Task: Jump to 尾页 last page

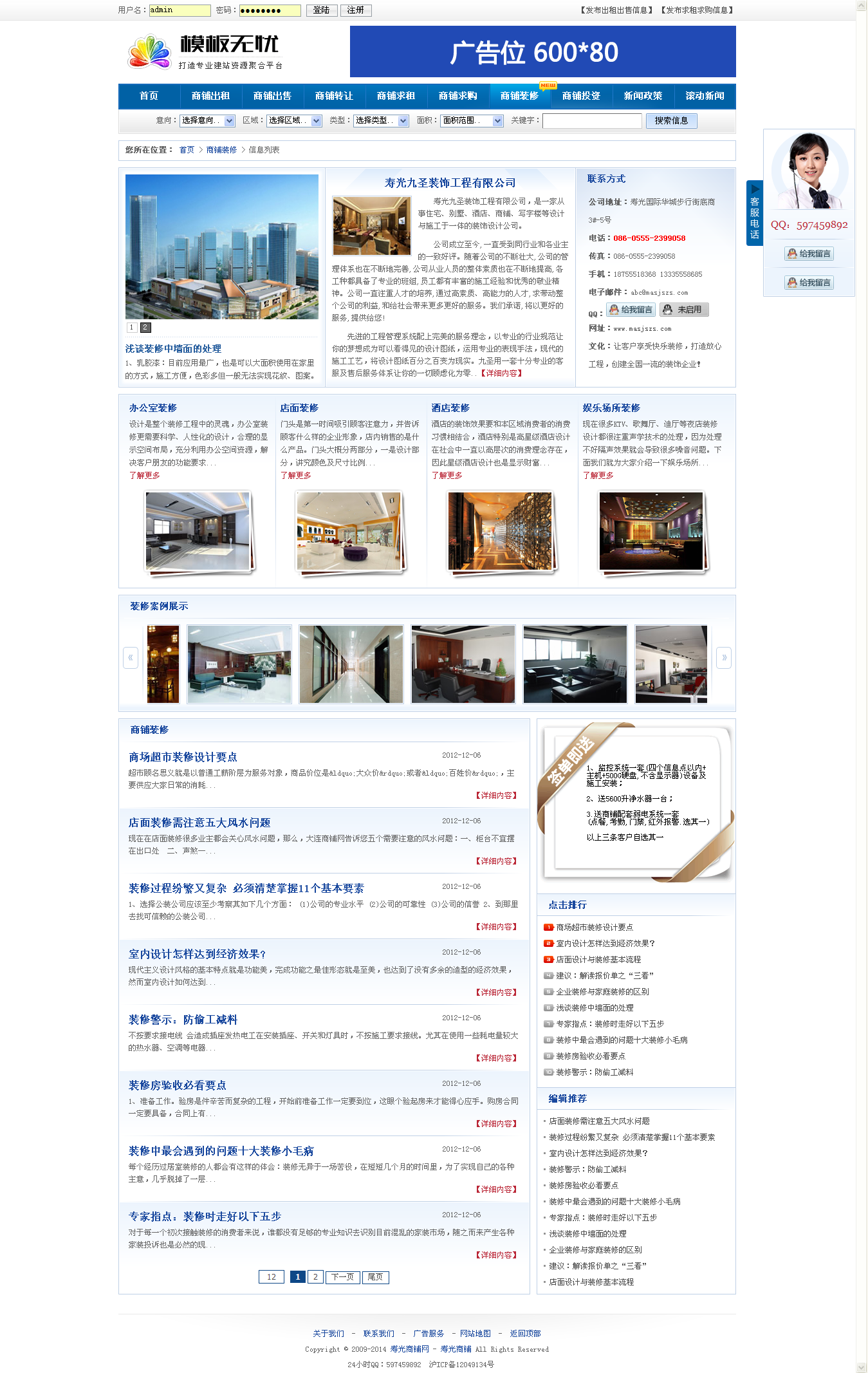Action: (x=375, y=1276)
